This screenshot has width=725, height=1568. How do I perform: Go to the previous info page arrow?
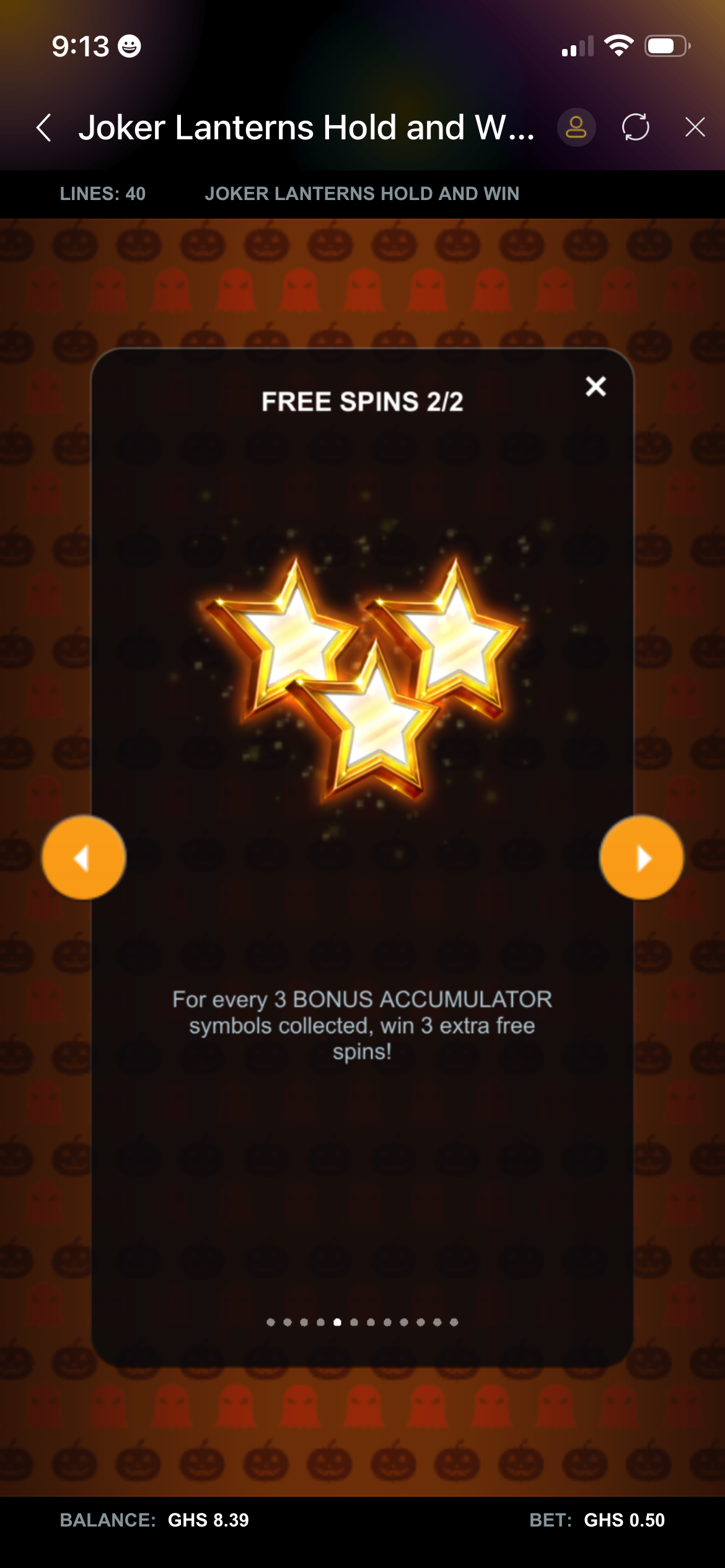pos(84,858)
